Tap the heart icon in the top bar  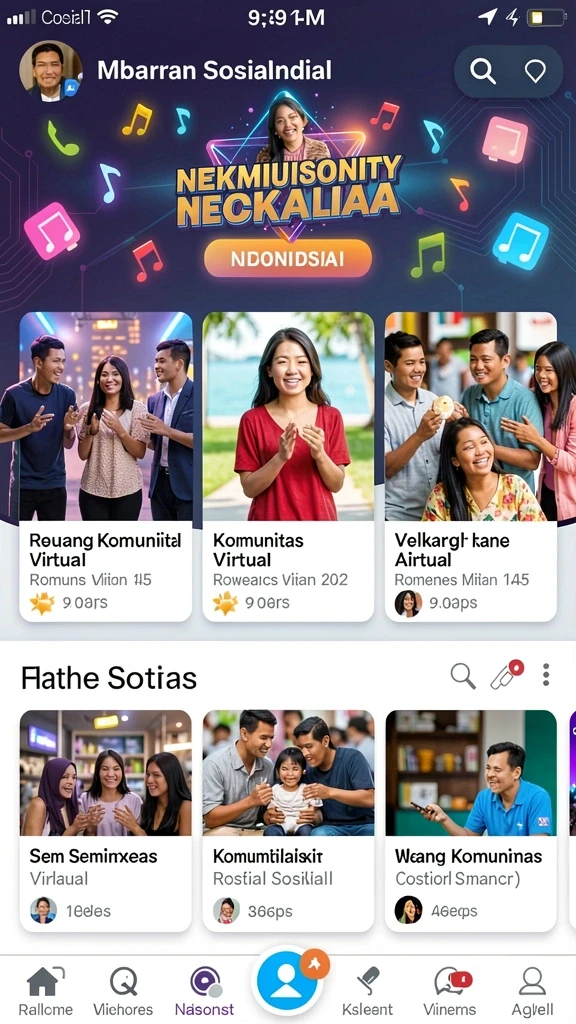pyautogui.click(x=535, y=71)
